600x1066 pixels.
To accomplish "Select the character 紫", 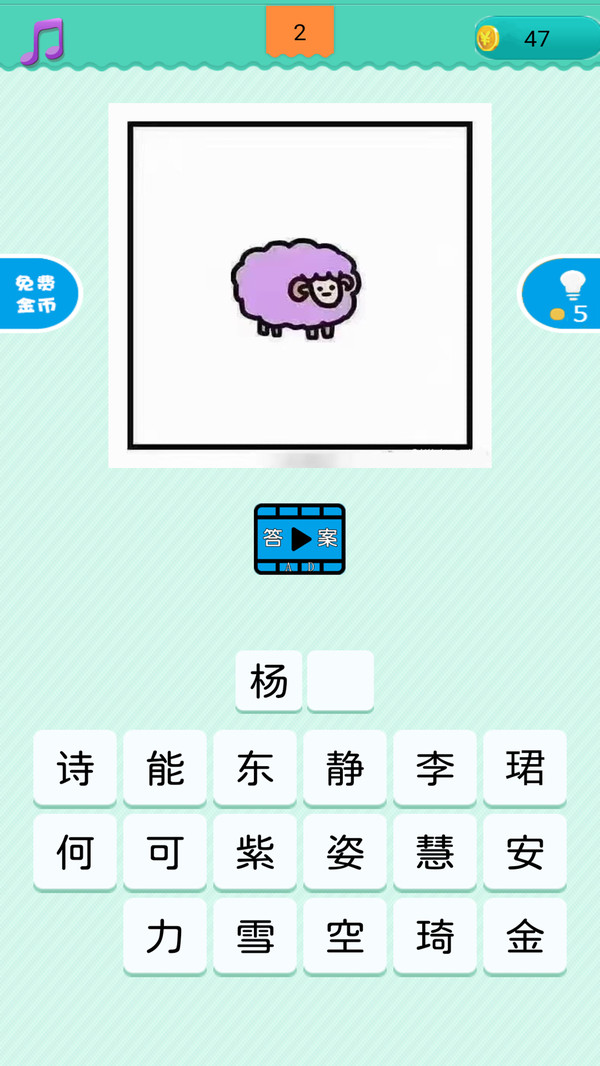I will (x=255, y=852).
